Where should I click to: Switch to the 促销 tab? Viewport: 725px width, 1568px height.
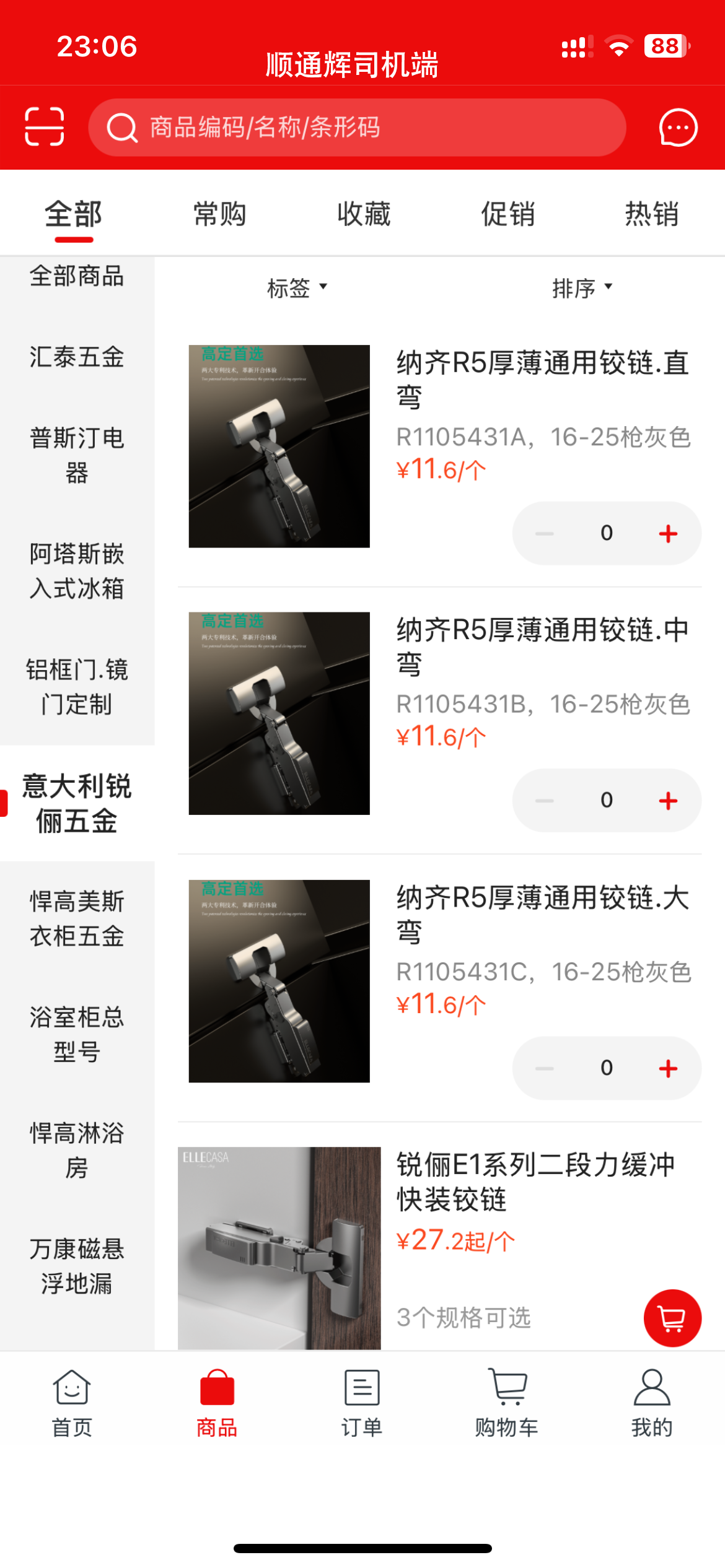tap(508, 215)
